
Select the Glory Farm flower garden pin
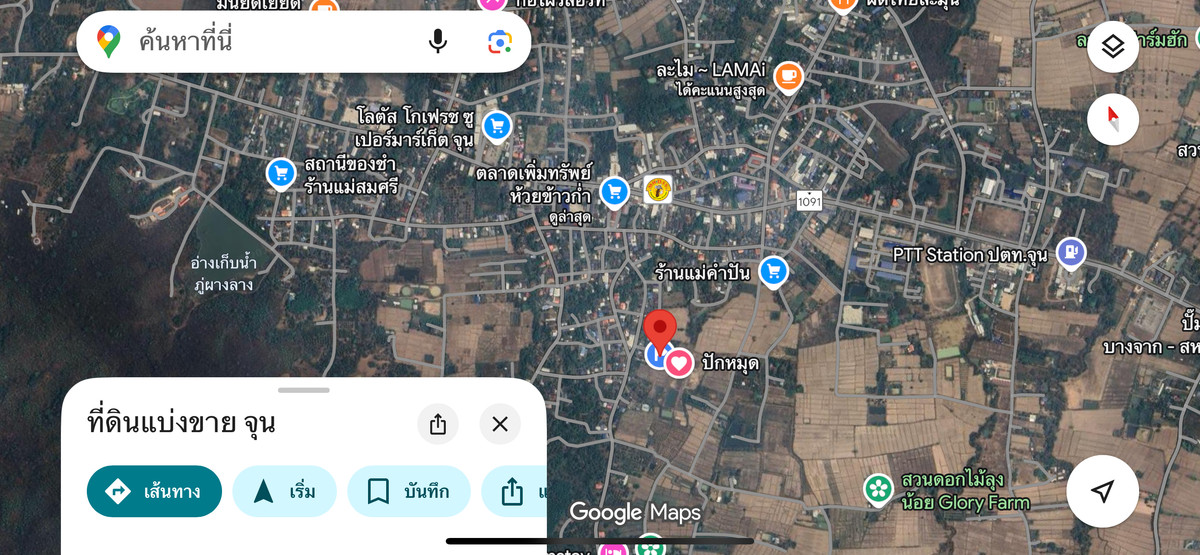click(878, 489)
